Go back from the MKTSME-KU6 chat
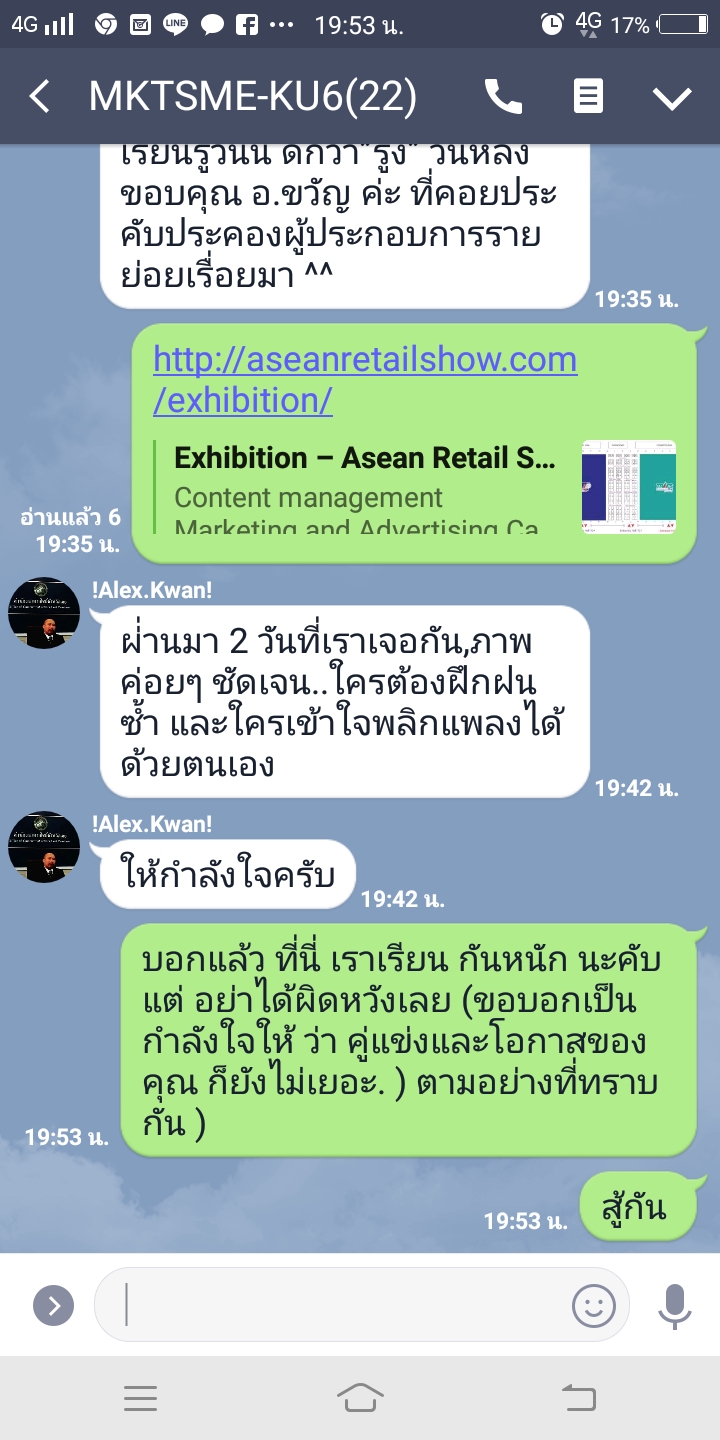This screenshot has height=1440, width=720. [39, 97]
